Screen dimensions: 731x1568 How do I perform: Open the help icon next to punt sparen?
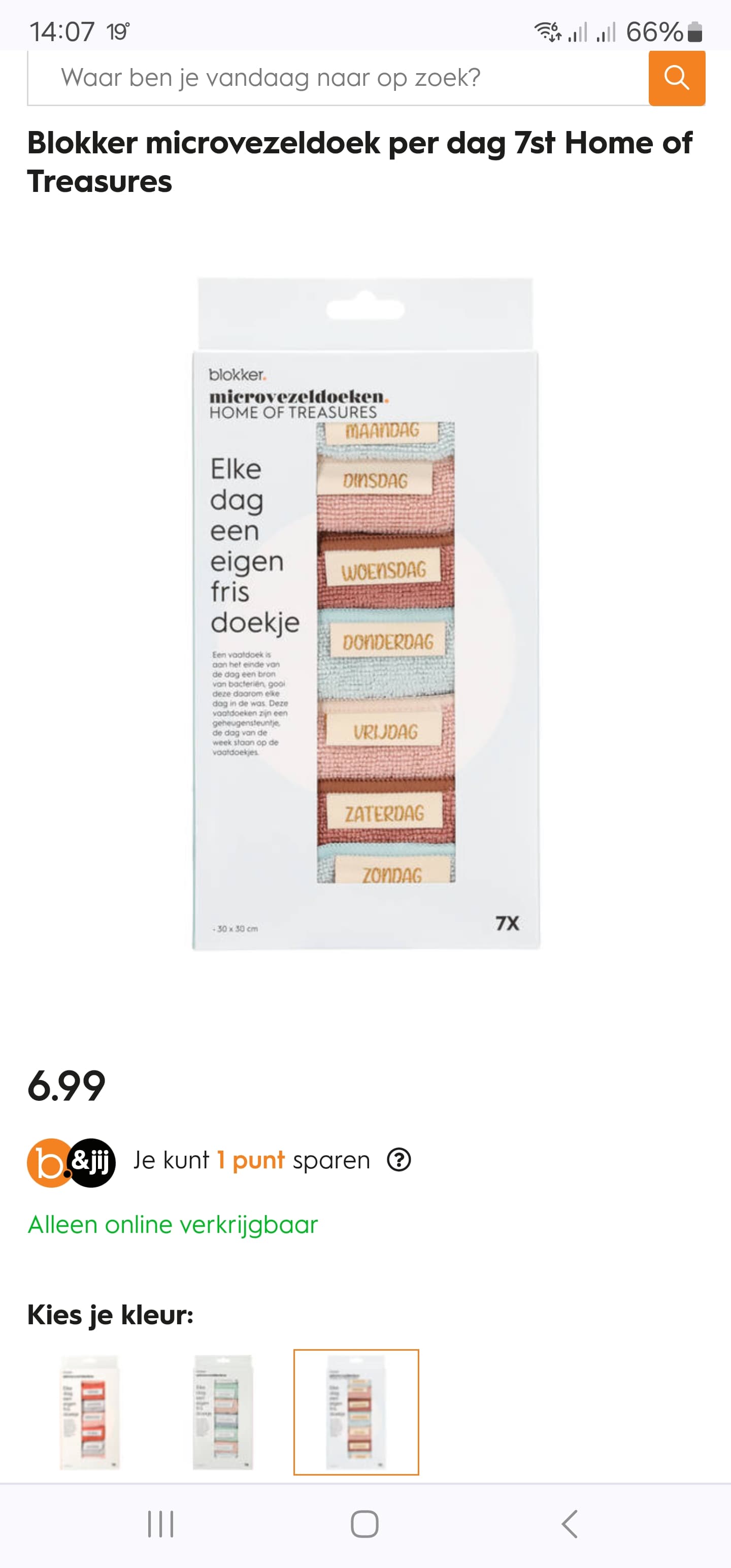400,1160
